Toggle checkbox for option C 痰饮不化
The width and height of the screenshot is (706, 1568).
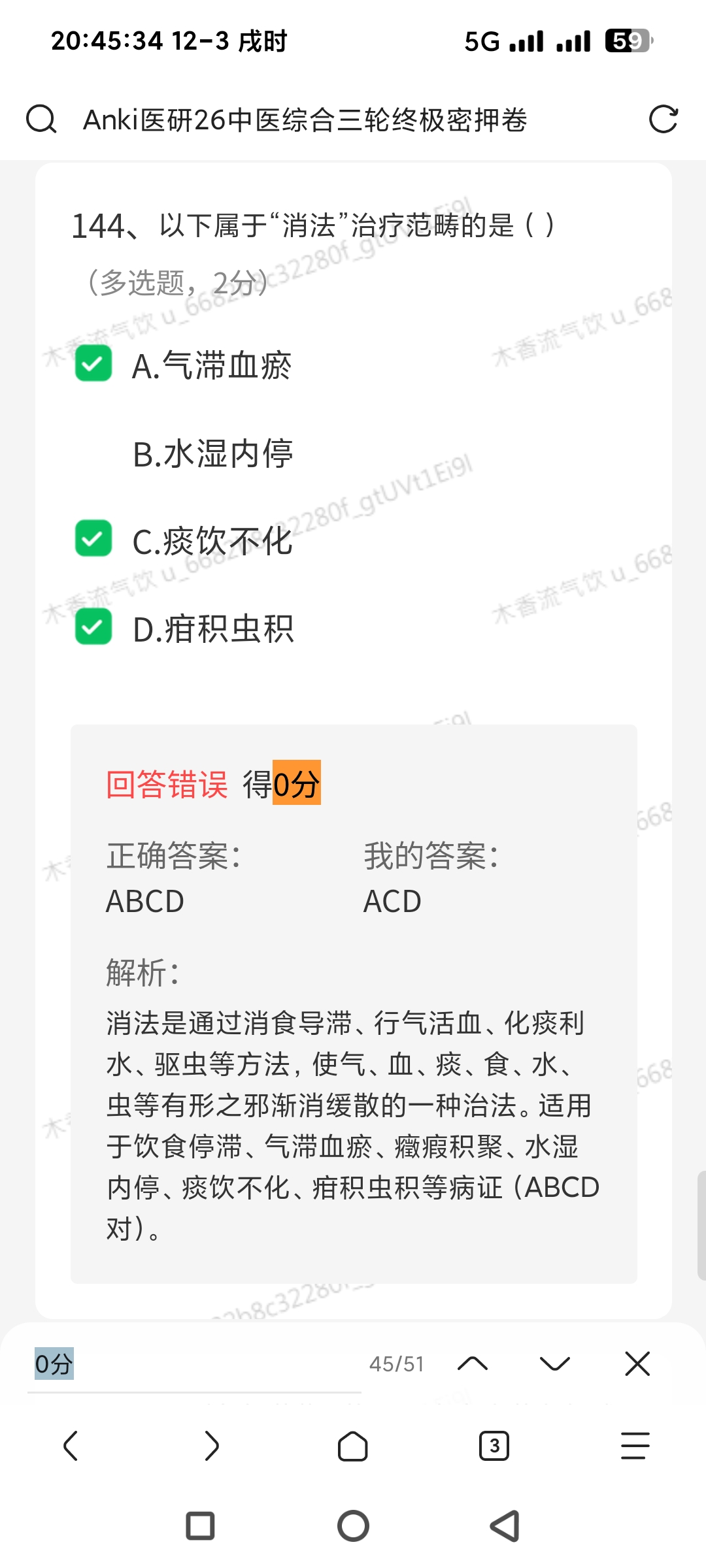pyautogui.click(x=93, y=539)
